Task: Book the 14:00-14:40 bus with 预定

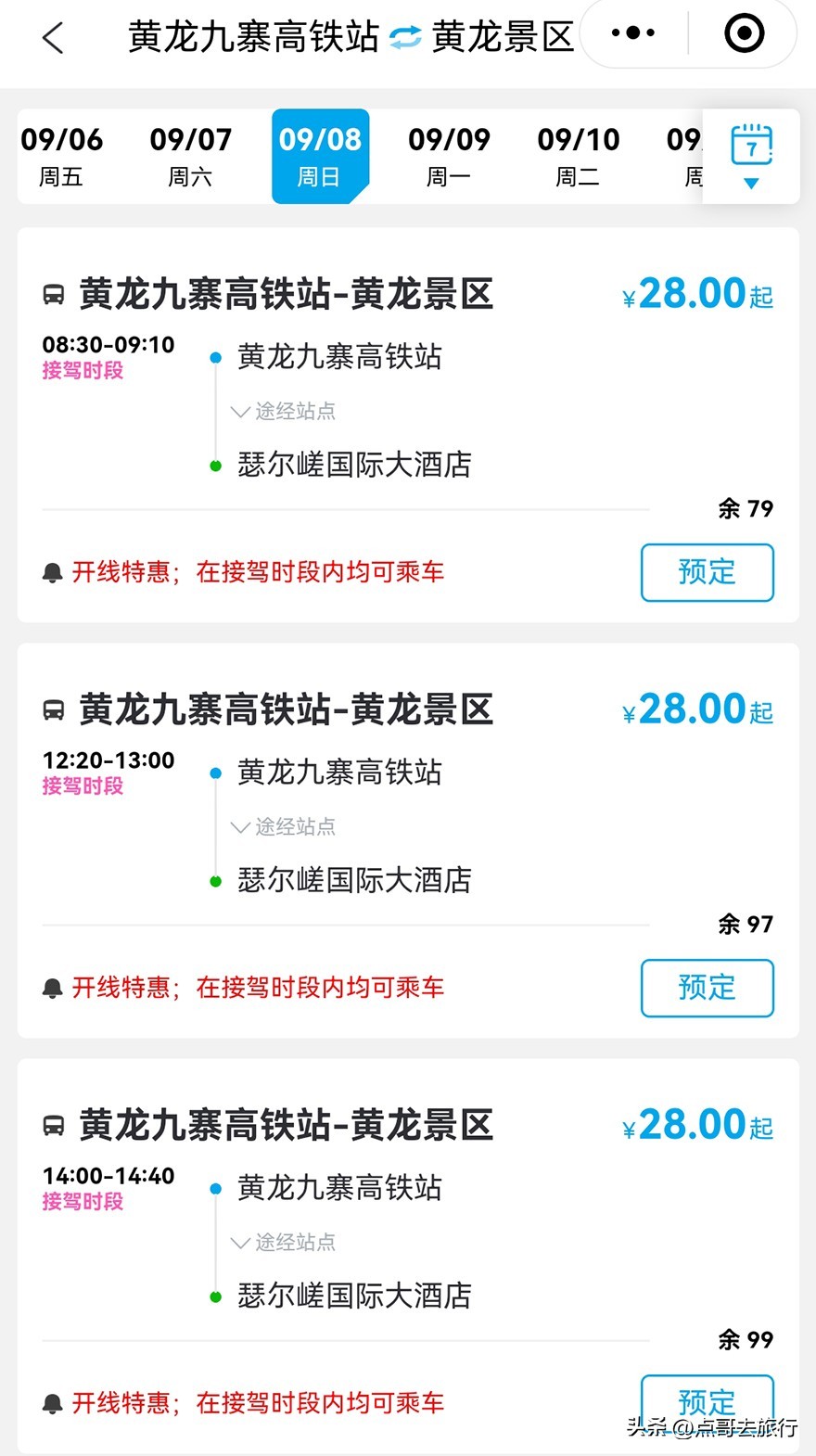Action: point(708,1402)
